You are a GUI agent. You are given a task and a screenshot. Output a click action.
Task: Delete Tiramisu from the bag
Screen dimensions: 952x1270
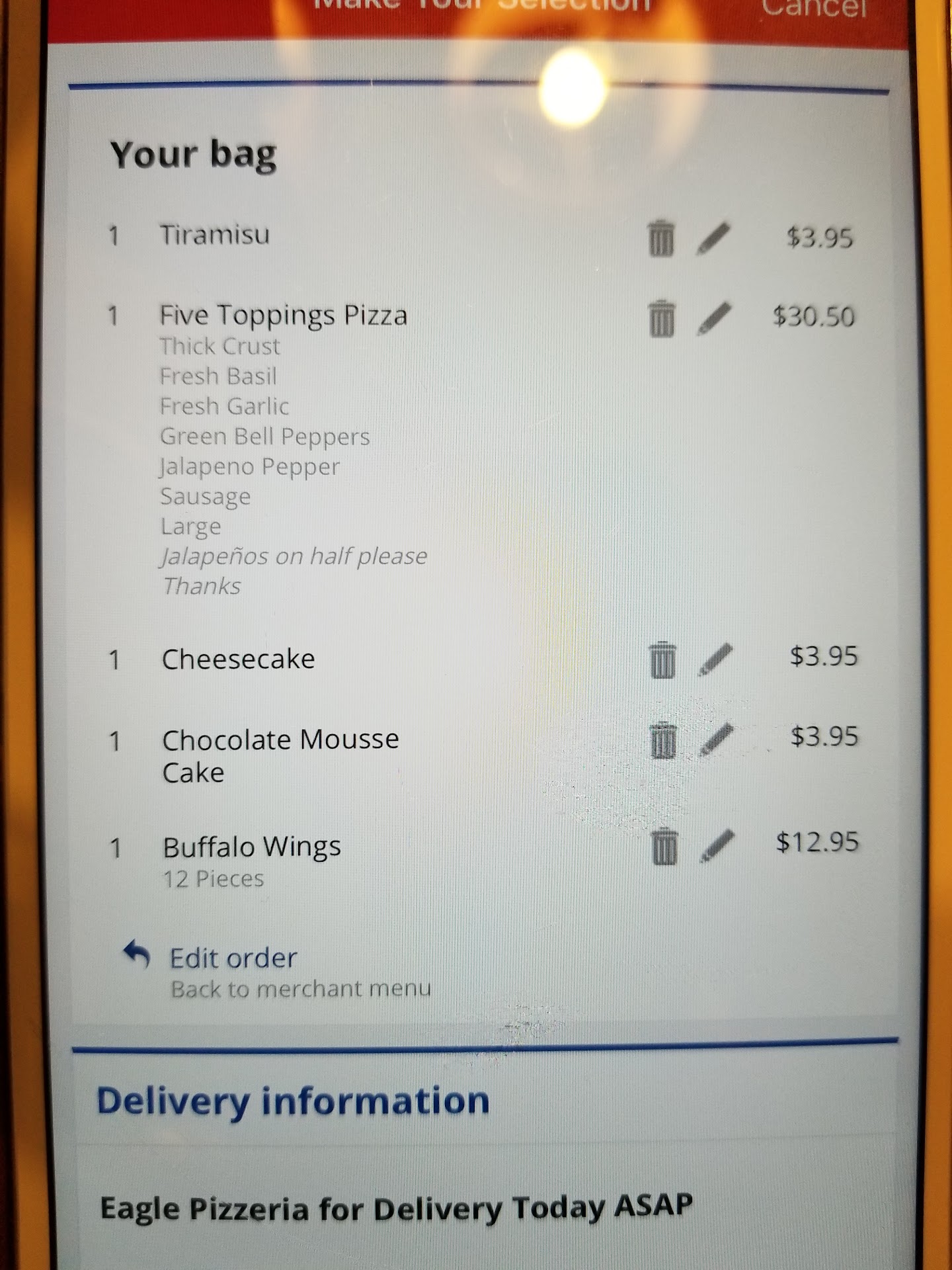(x=660, y=238)
